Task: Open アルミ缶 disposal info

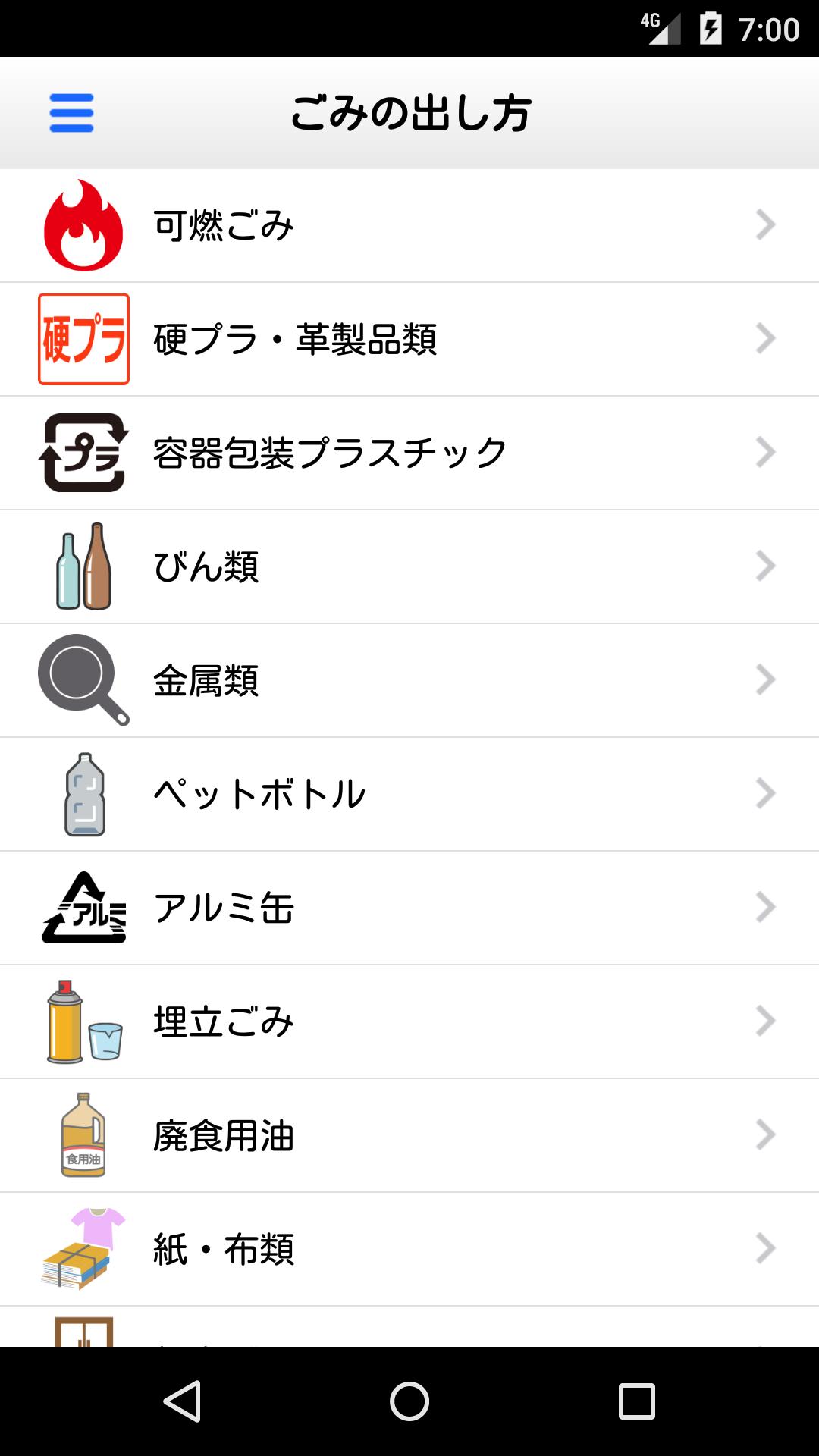Action: coord(409,908)
